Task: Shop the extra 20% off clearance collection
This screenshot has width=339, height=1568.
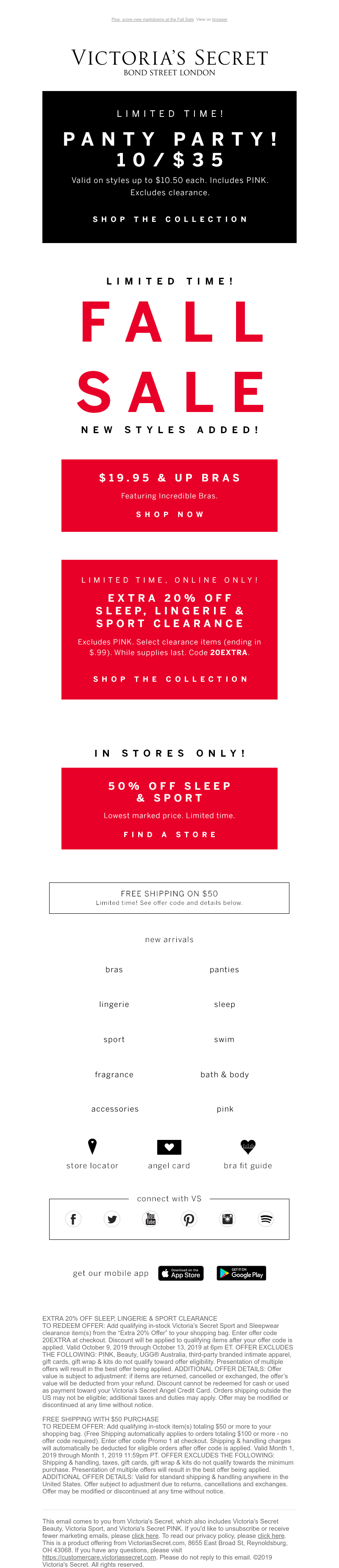Action: [x=169, y=679]
